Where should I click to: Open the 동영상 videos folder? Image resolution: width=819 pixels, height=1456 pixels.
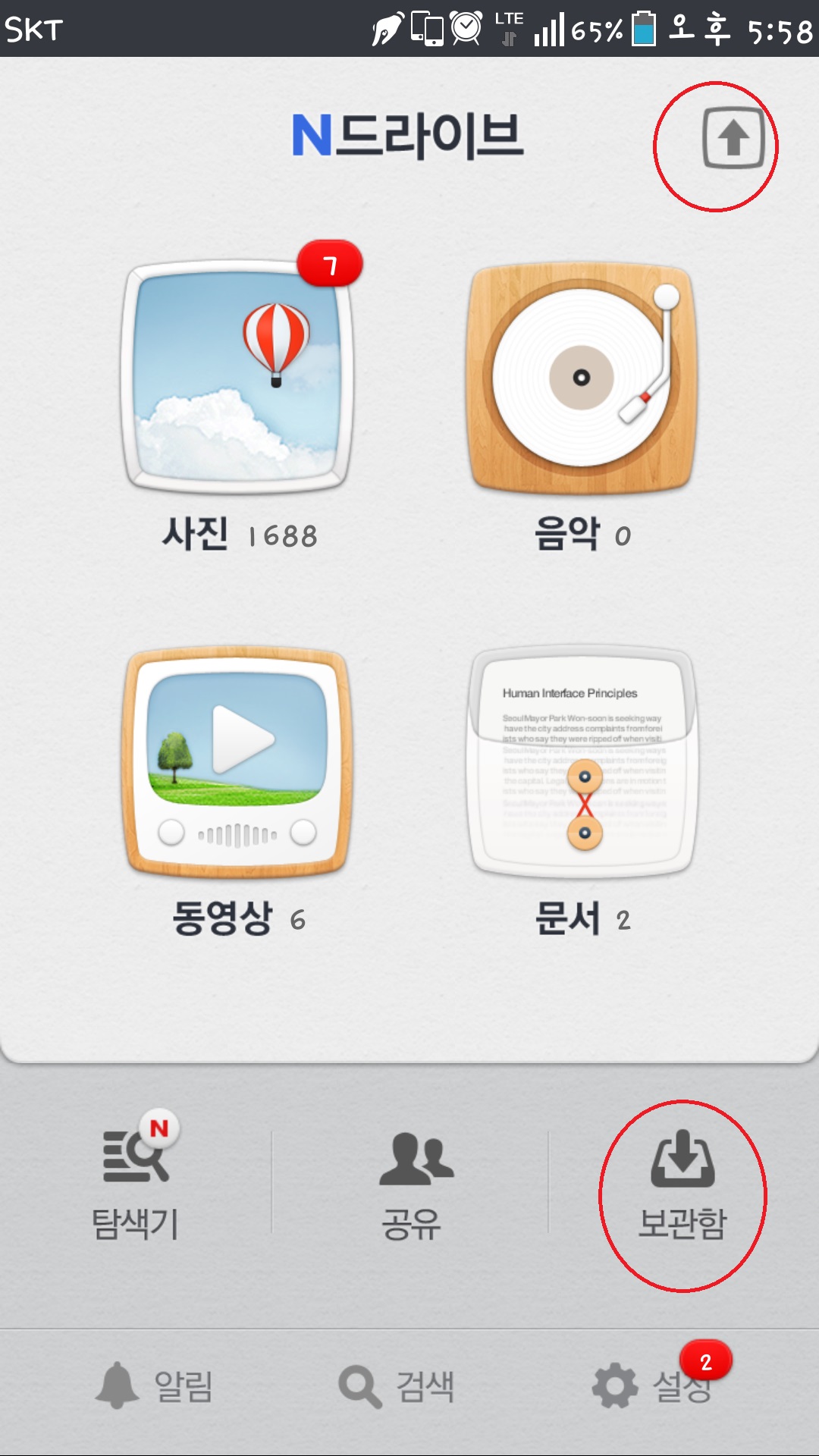click(x=237, y=762)
